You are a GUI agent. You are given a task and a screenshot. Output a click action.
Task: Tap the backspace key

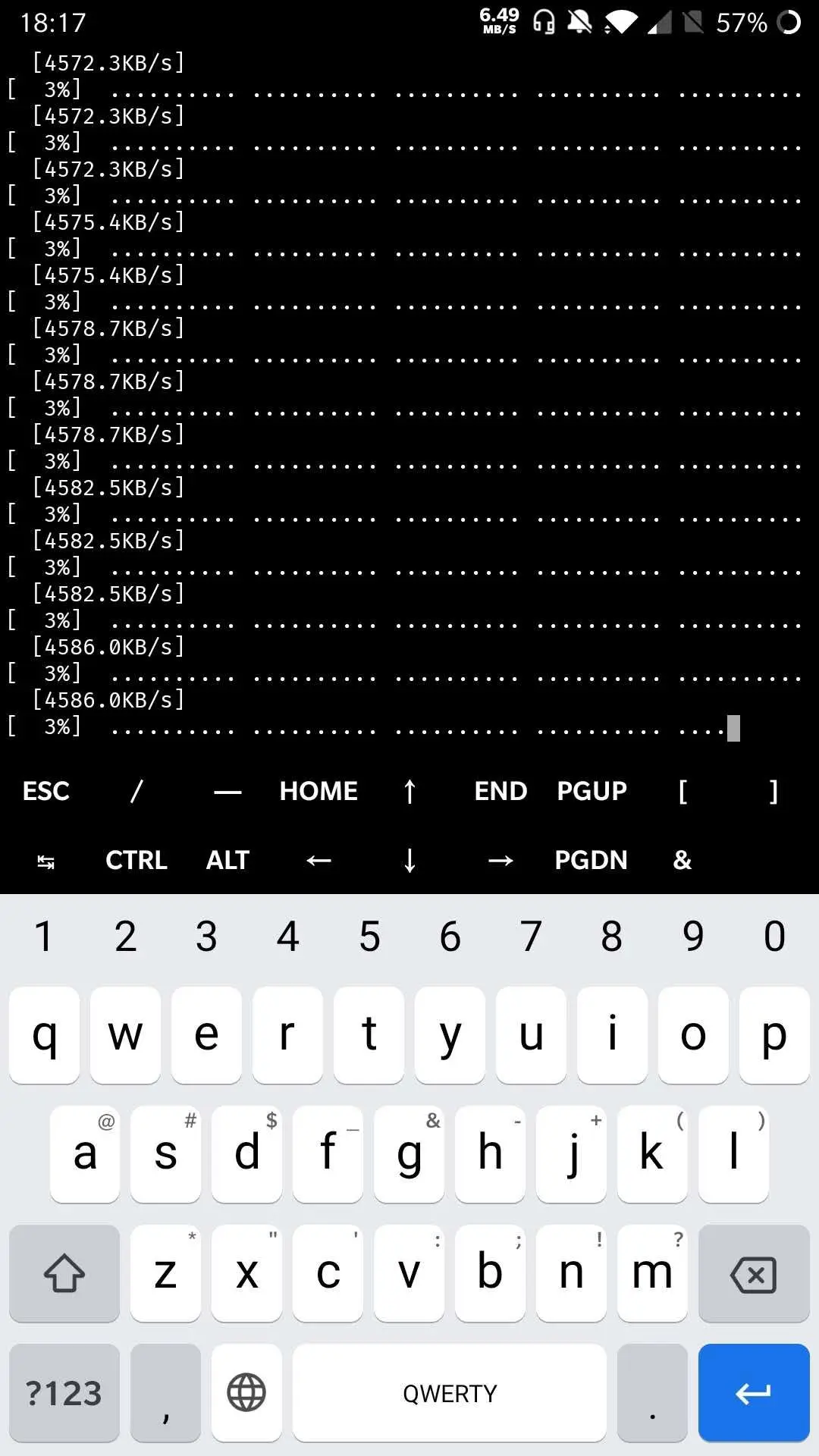[754, 1274]
